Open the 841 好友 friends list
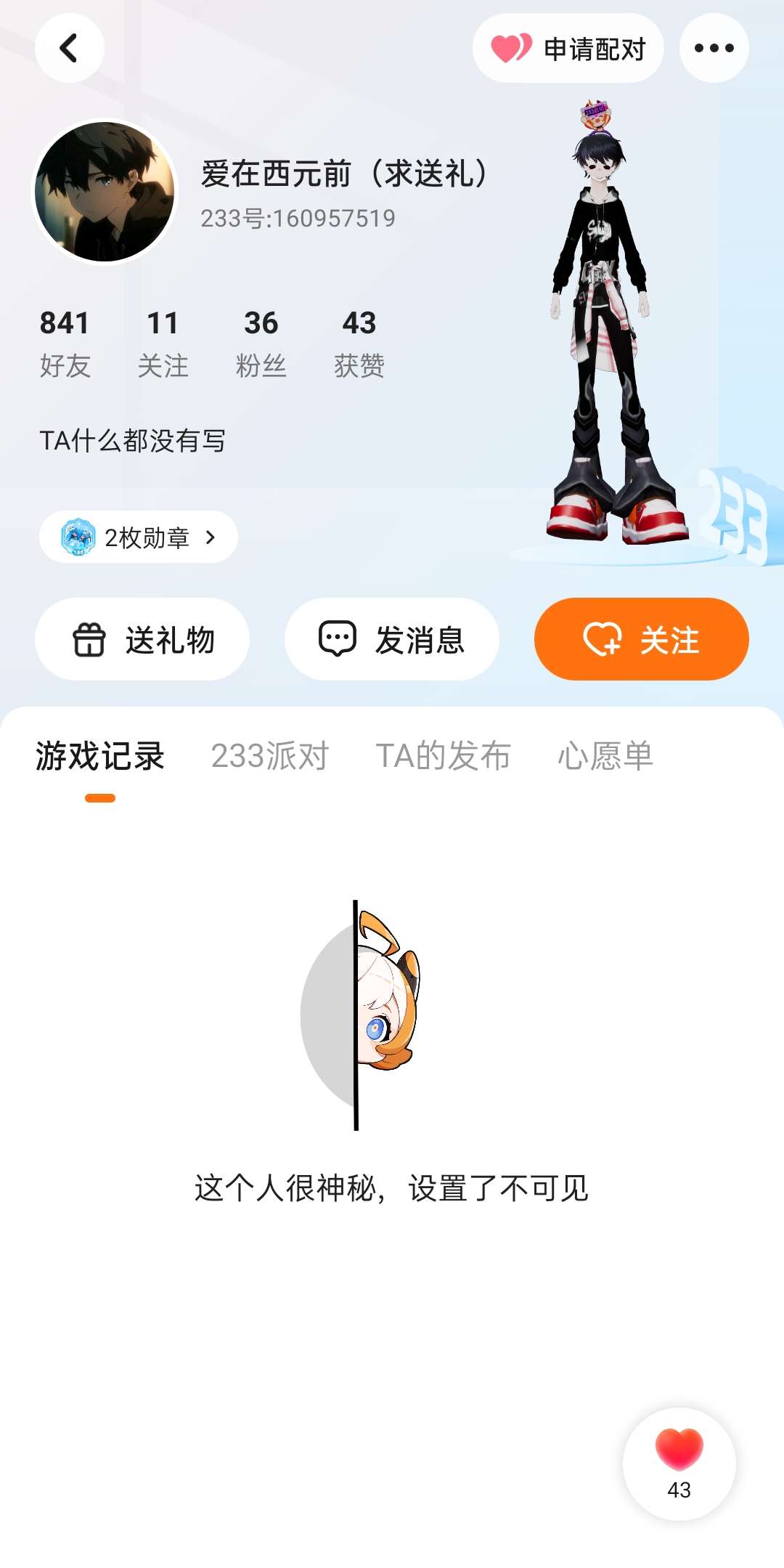 65,344
